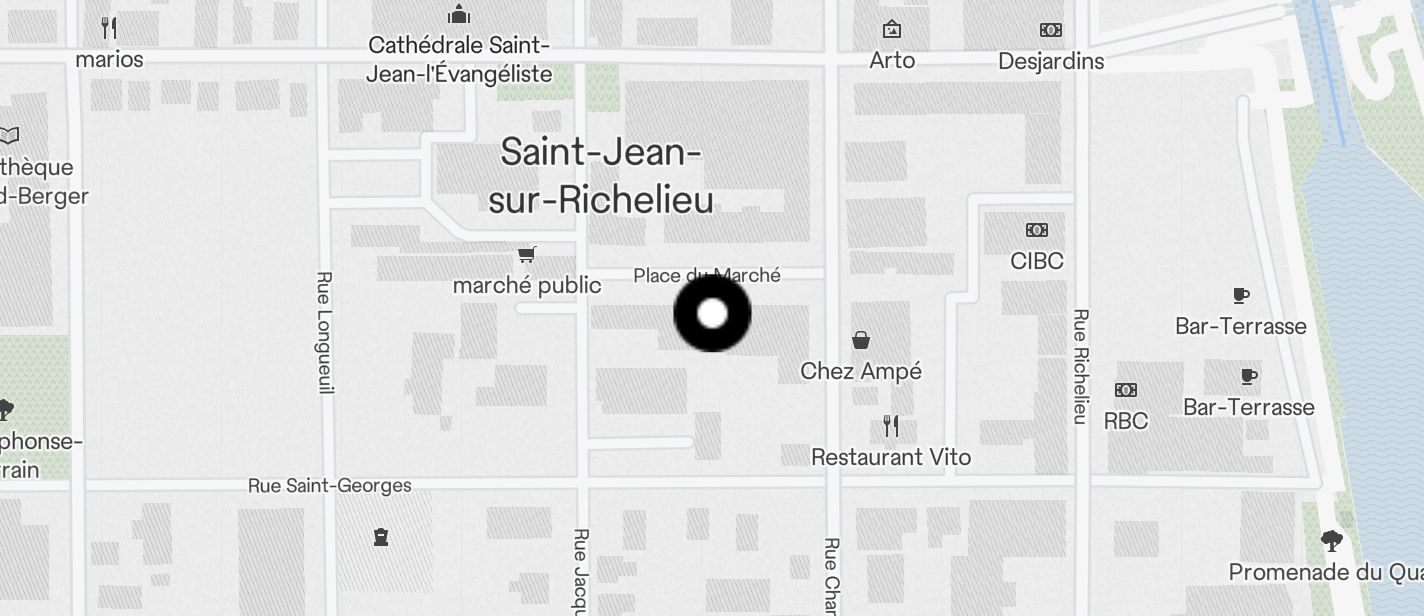
Task: Open Restaurant Vito on the map
Action: tap(890, 427)
